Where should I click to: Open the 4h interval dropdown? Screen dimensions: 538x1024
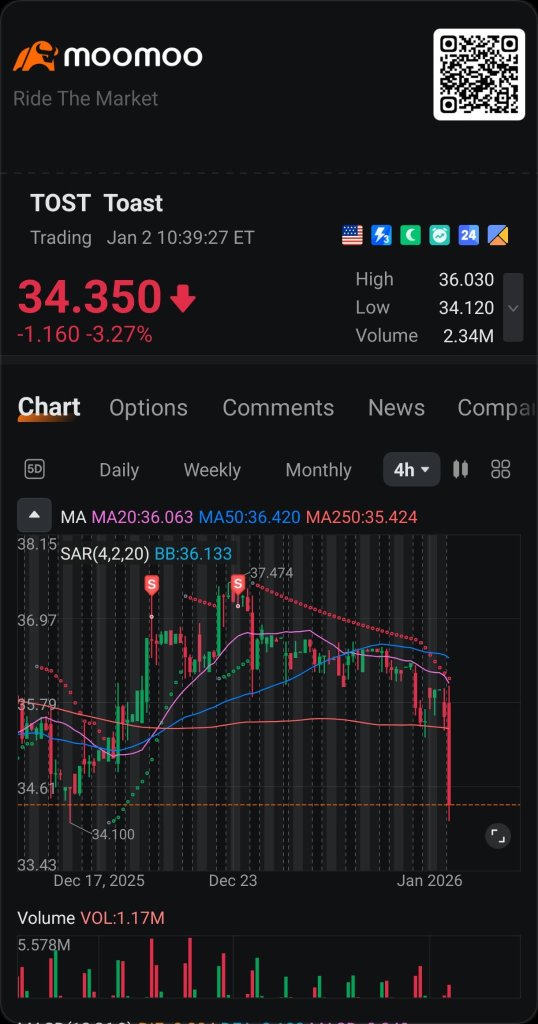[x=411, y=470]
